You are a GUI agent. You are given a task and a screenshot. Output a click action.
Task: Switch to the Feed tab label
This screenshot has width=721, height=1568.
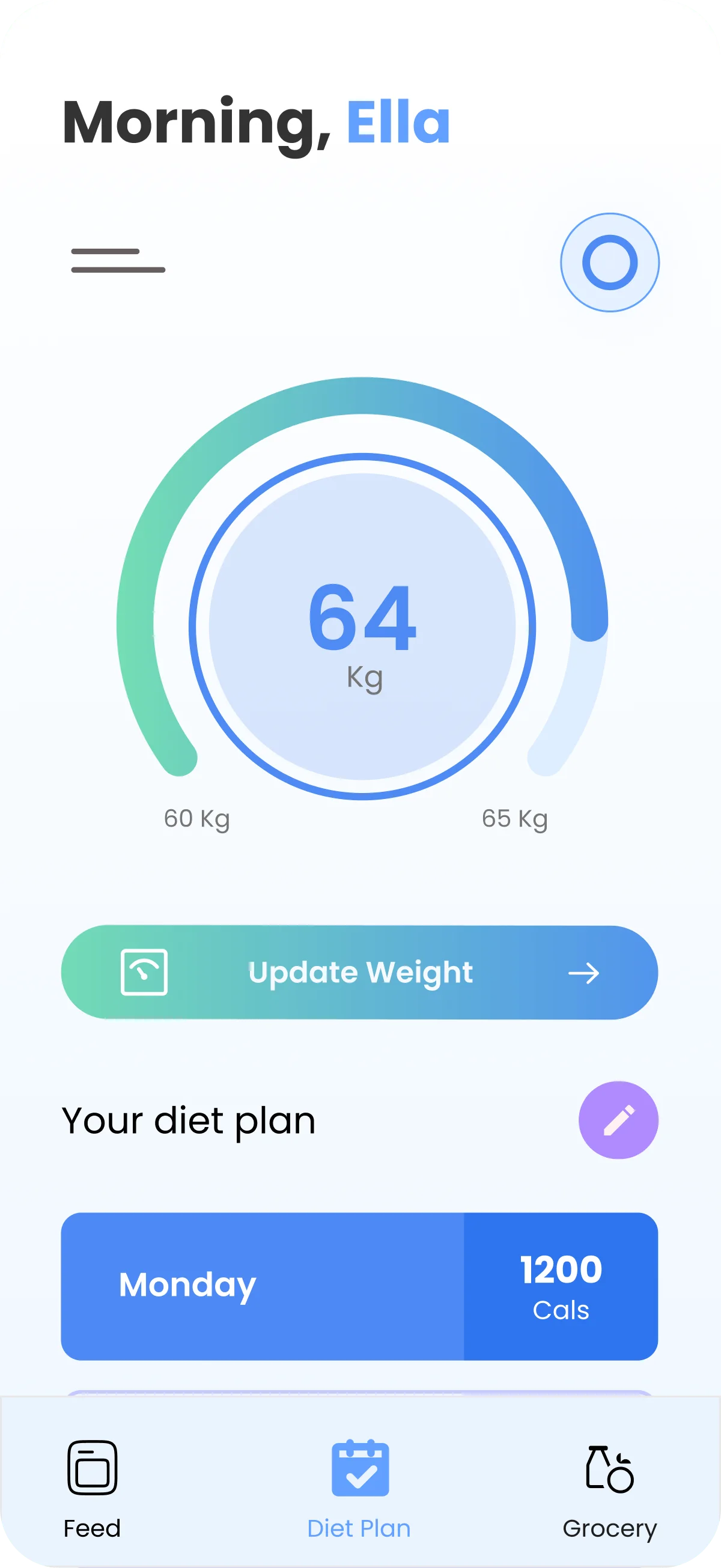pos(93,1528)
